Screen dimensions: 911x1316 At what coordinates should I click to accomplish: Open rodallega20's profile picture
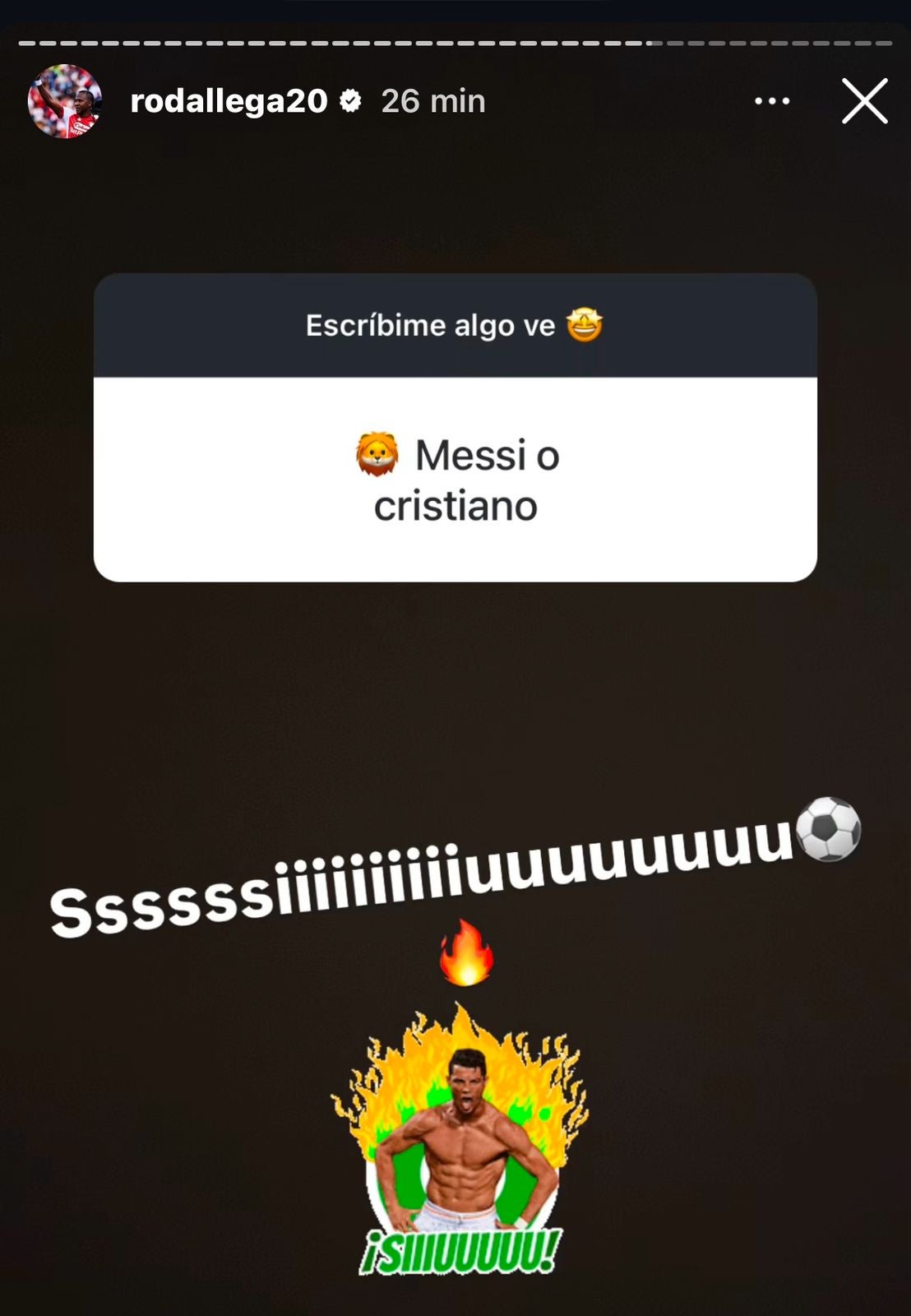[x=65, y=101]
